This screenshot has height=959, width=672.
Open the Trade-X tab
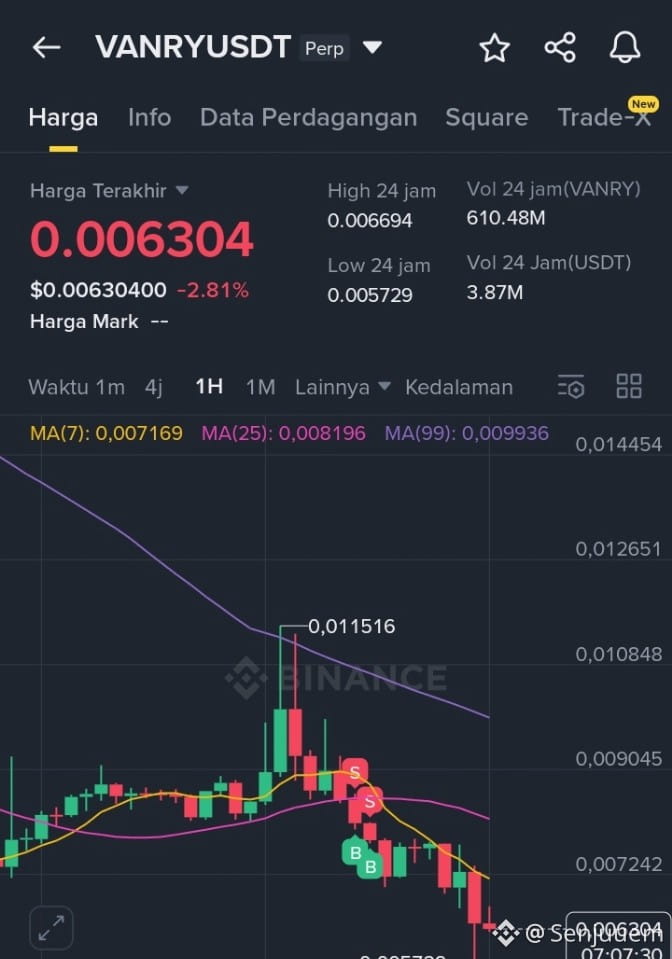(x=604, y=118)
